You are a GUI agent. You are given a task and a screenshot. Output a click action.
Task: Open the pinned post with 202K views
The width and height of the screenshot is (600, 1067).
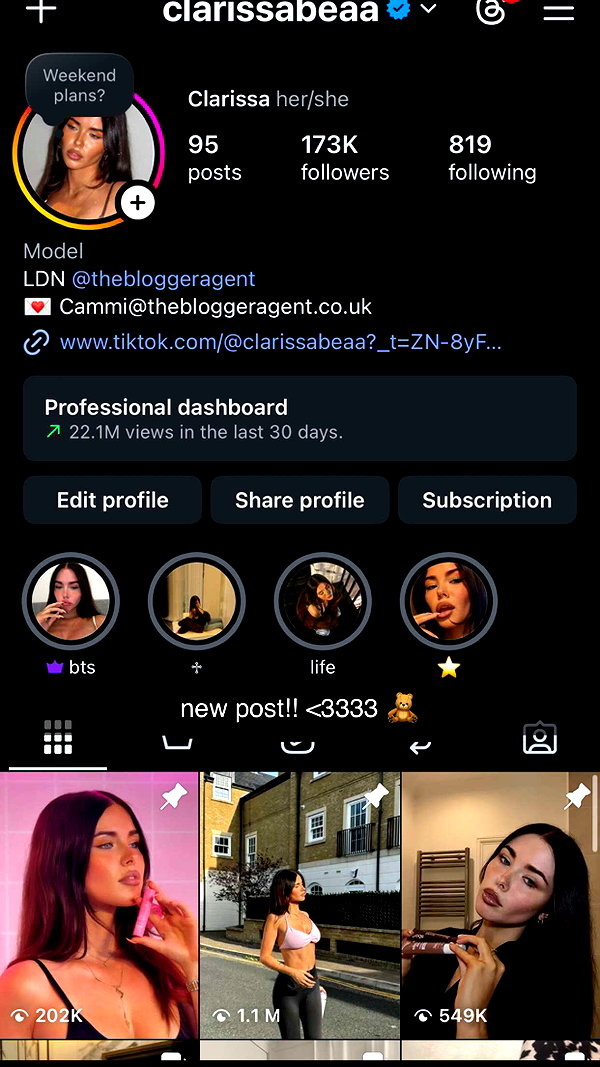pos(99,905)
